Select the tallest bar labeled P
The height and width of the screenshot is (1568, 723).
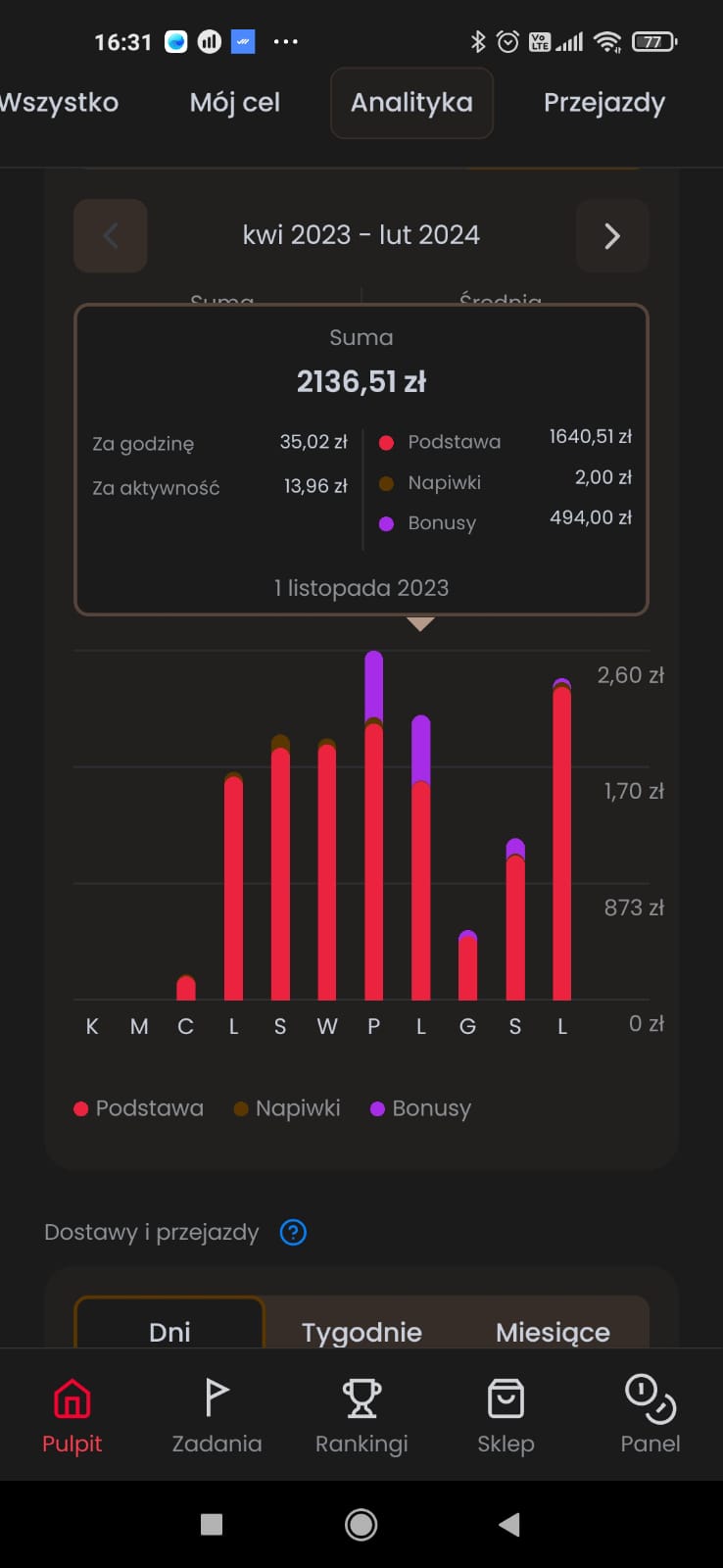[x=373, y=833]
